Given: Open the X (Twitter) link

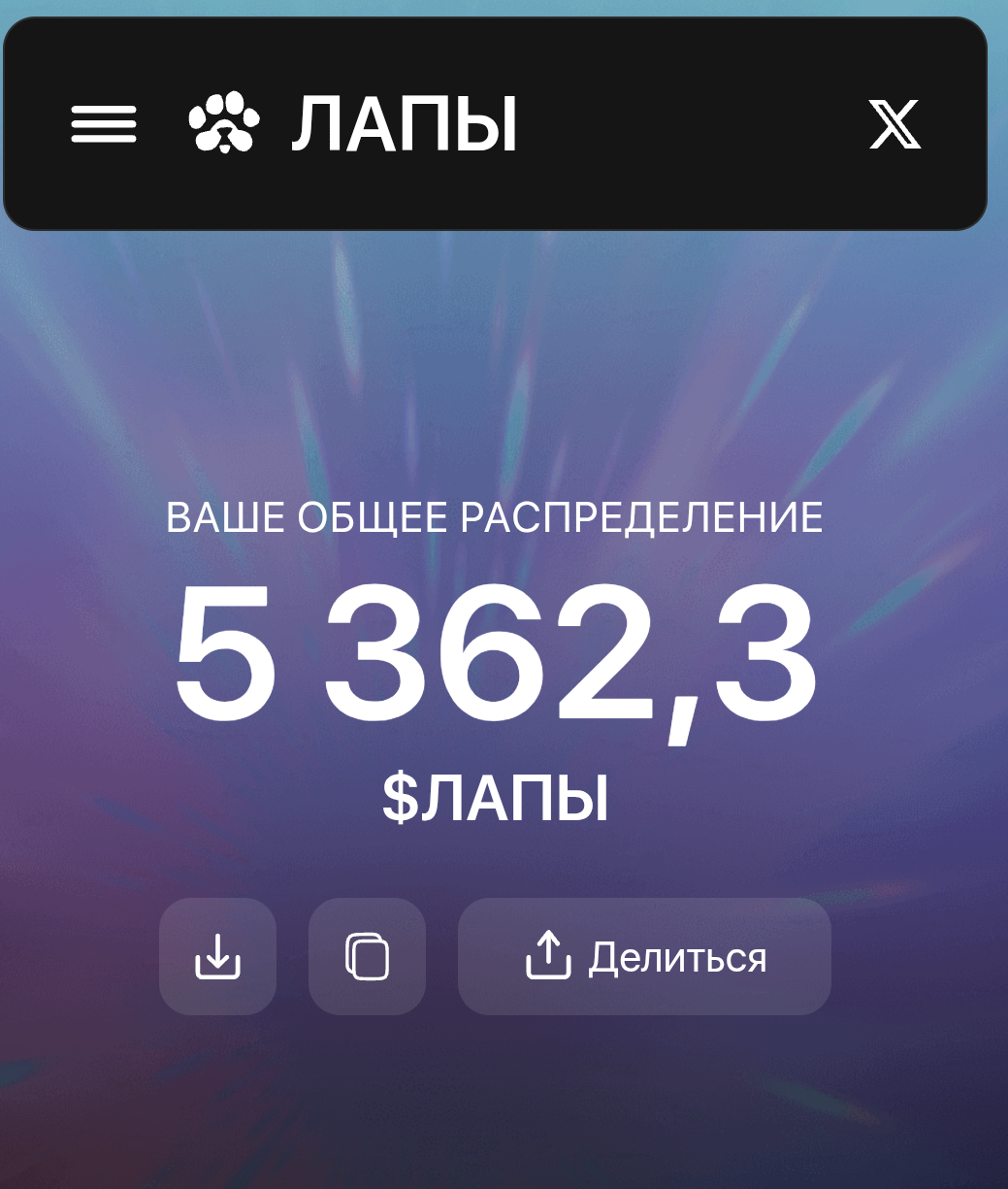Looking at the screenshot, I should (894, 124).
